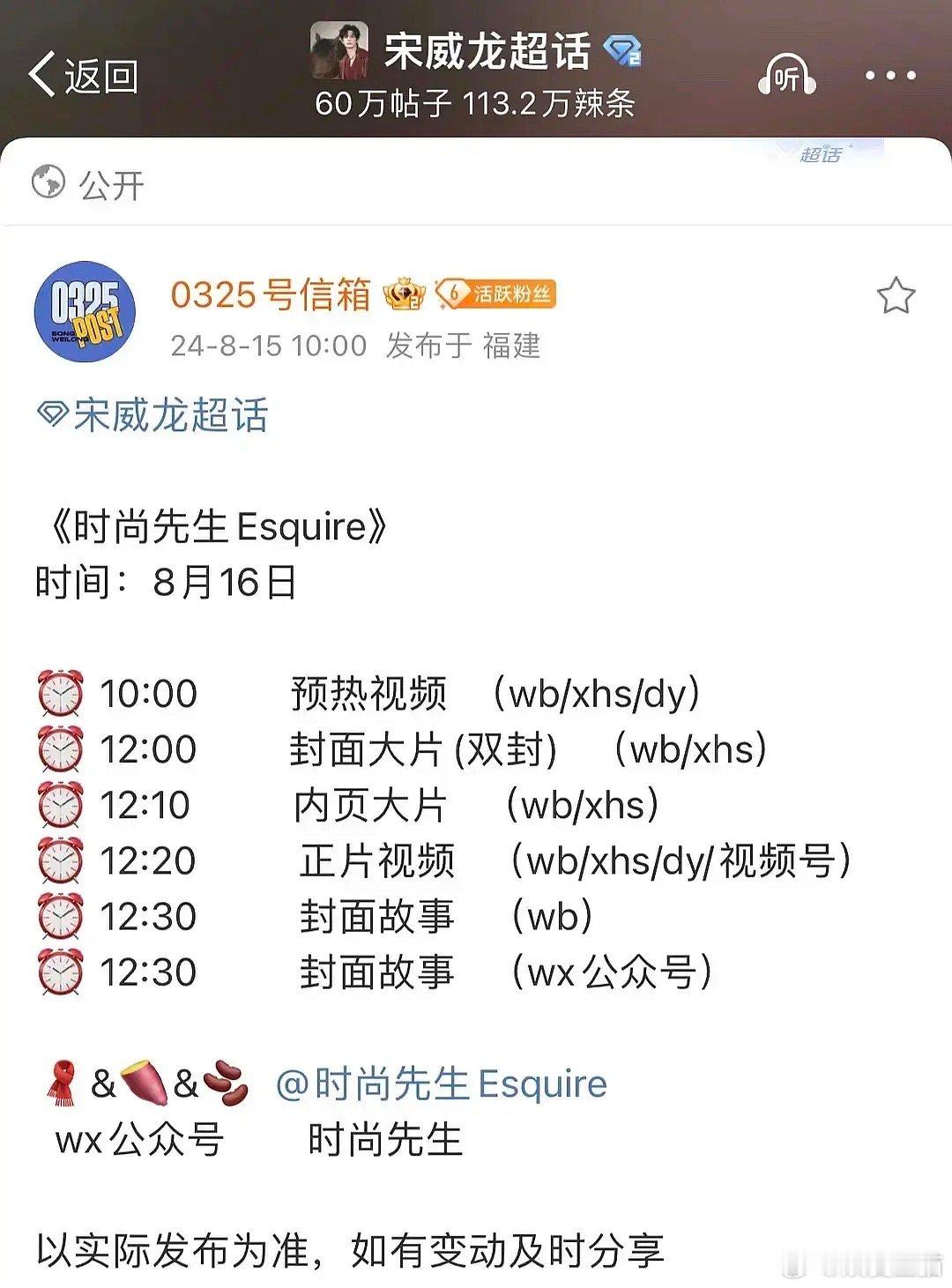Click the diamond badge beside 宋威龙超话 title

(622, 51)
